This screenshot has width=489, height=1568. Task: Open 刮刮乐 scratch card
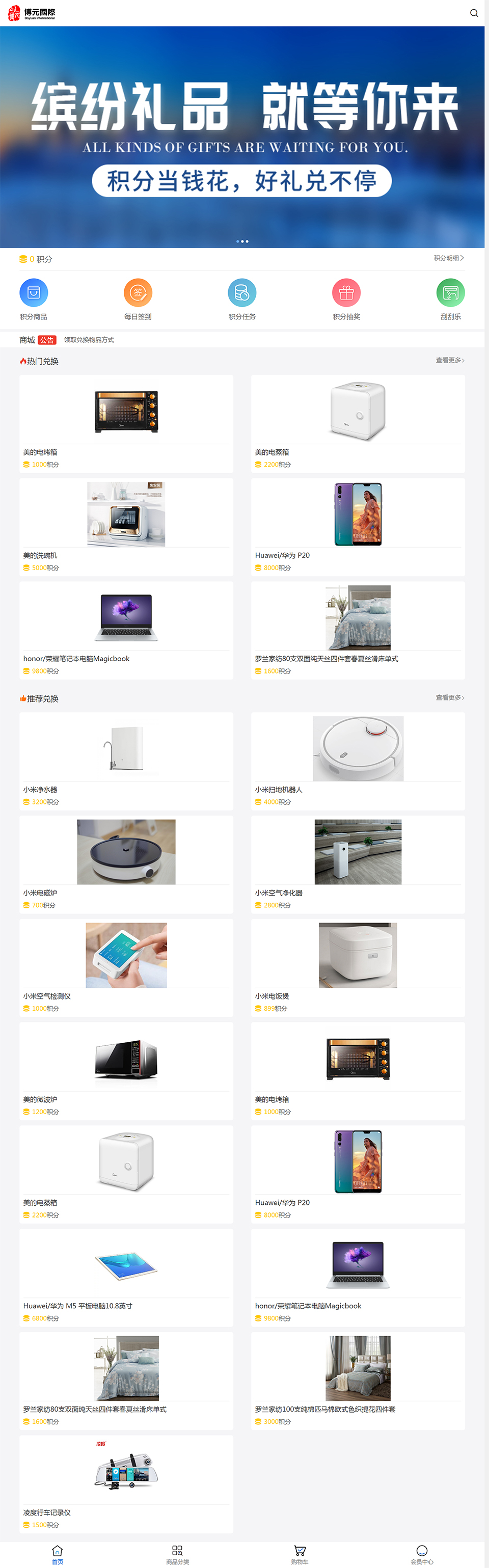pos(450,299)
